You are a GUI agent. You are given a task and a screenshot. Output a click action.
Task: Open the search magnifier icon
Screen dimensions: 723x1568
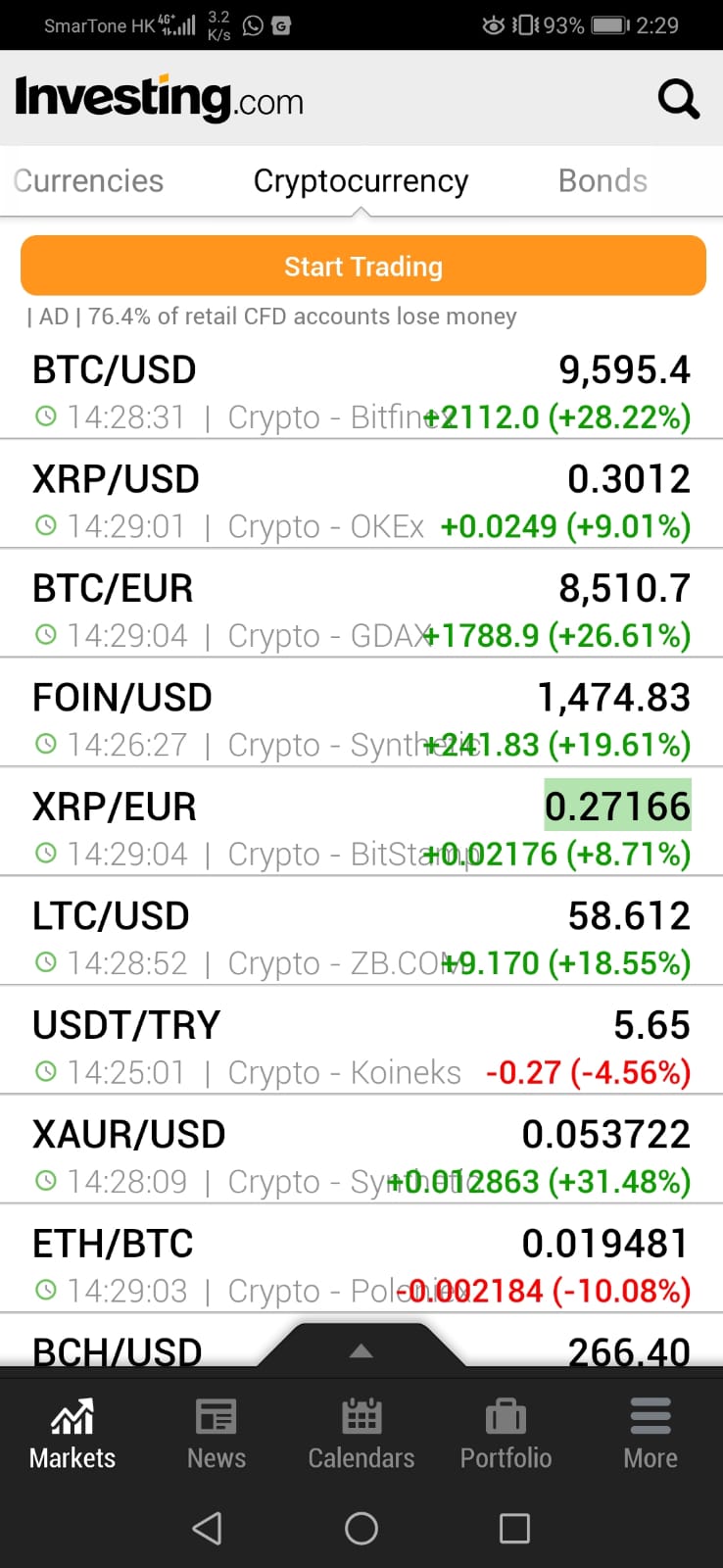coord(678,99)
